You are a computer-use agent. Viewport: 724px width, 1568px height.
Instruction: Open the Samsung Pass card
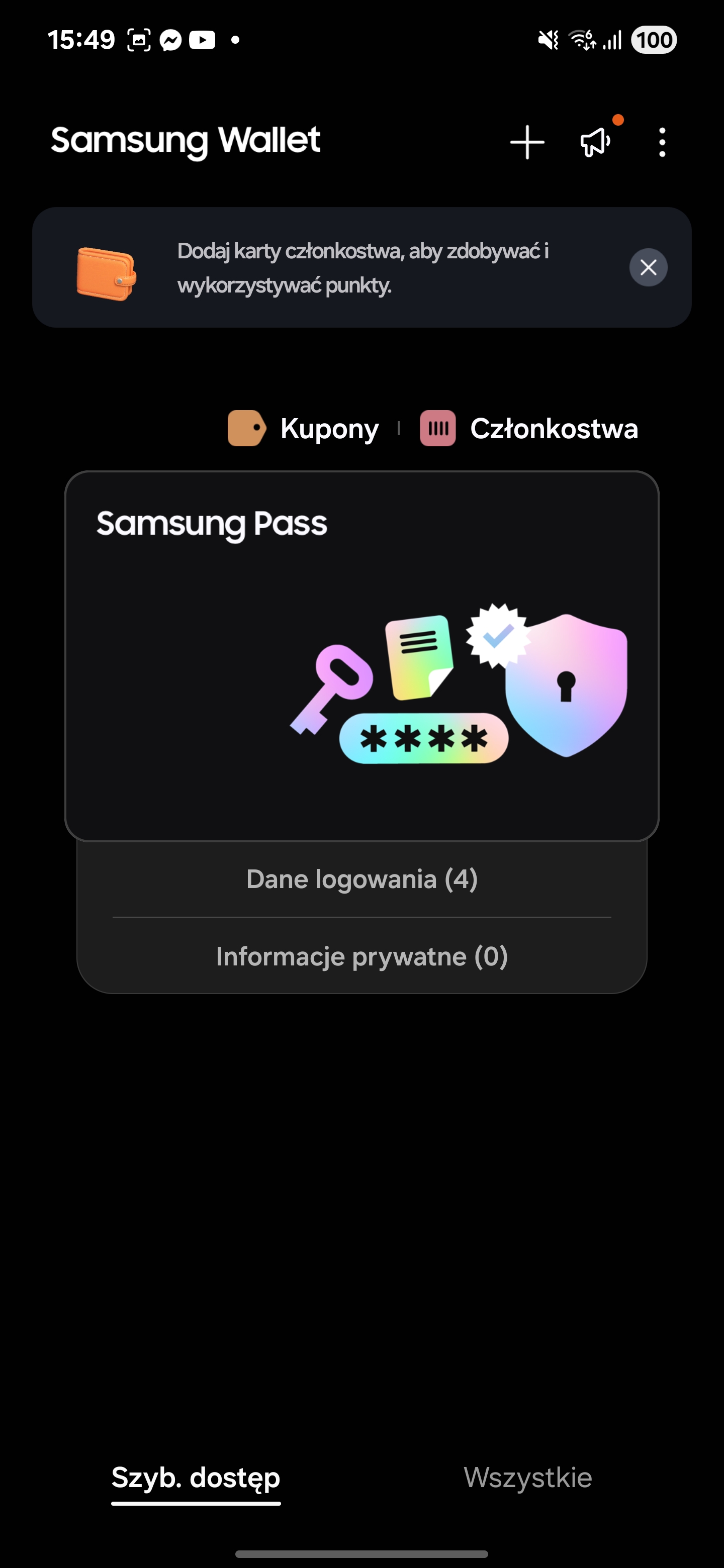361,655
